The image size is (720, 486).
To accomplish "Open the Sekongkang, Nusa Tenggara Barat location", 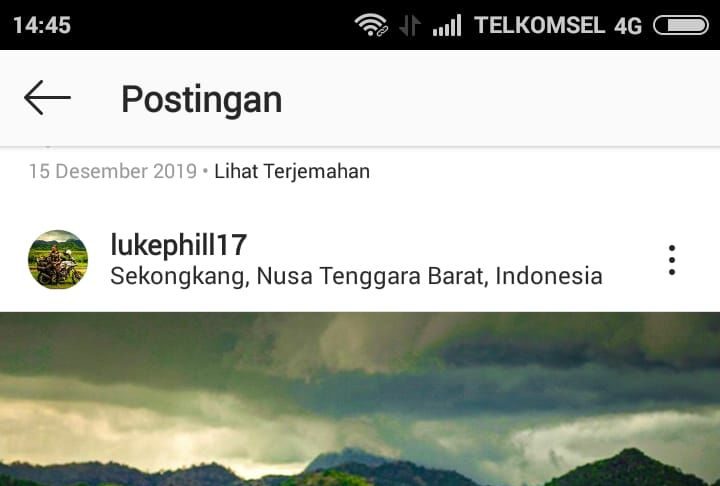I will 356,276.
